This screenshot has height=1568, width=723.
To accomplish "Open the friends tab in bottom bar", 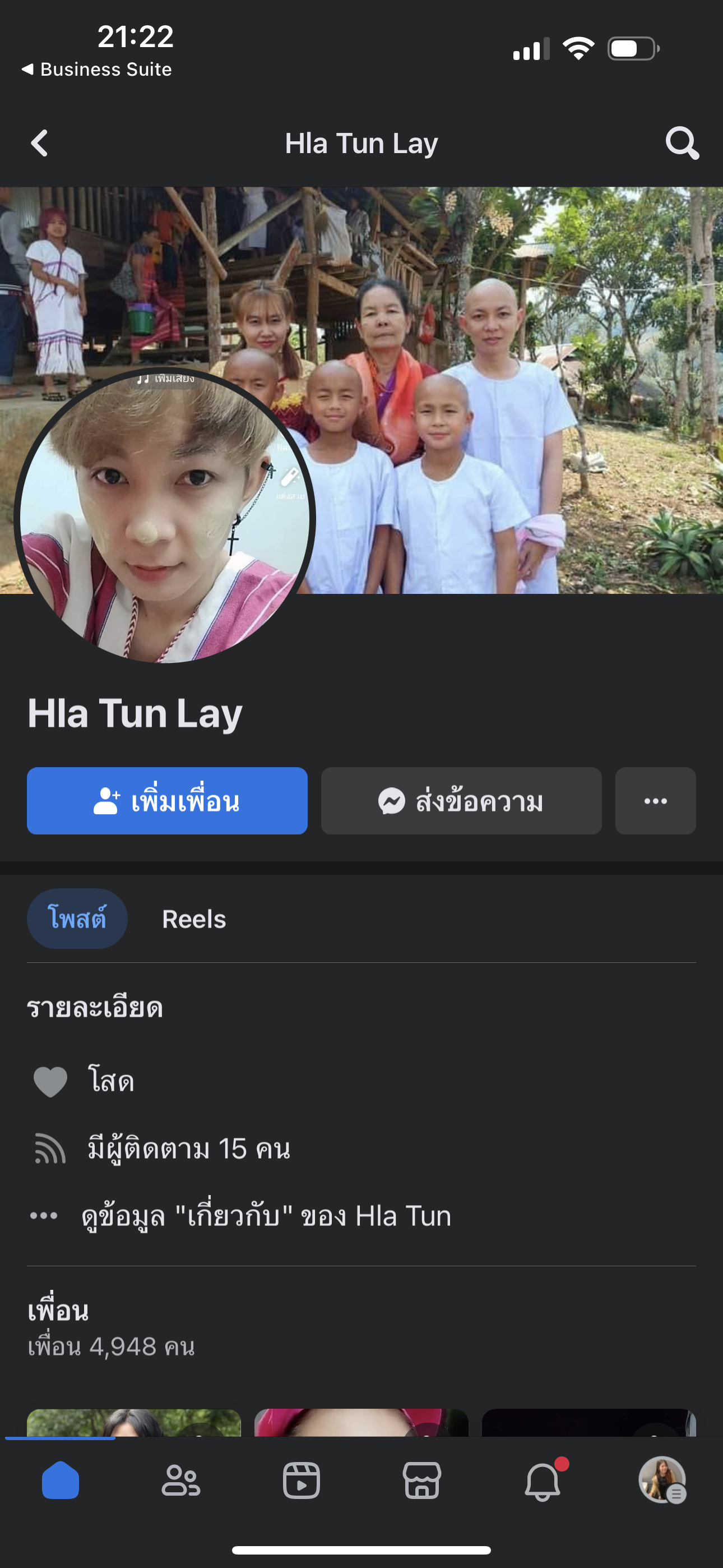I will coord(180,1481).
